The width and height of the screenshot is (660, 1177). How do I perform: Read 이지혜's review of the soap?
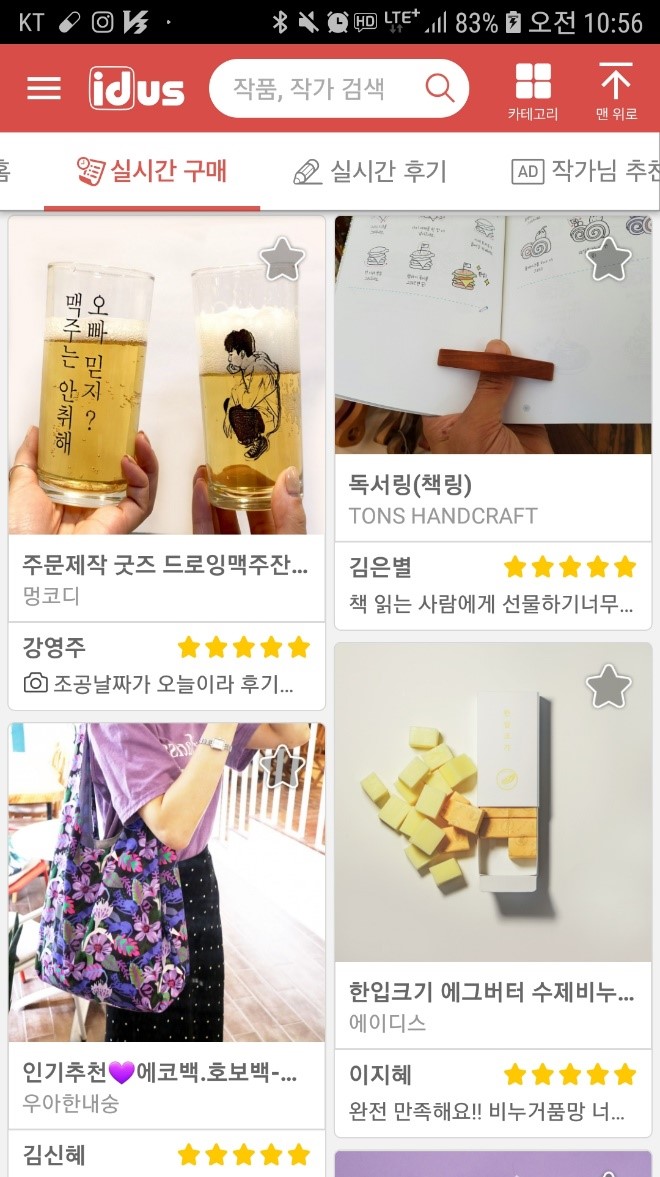point(493,1094)
